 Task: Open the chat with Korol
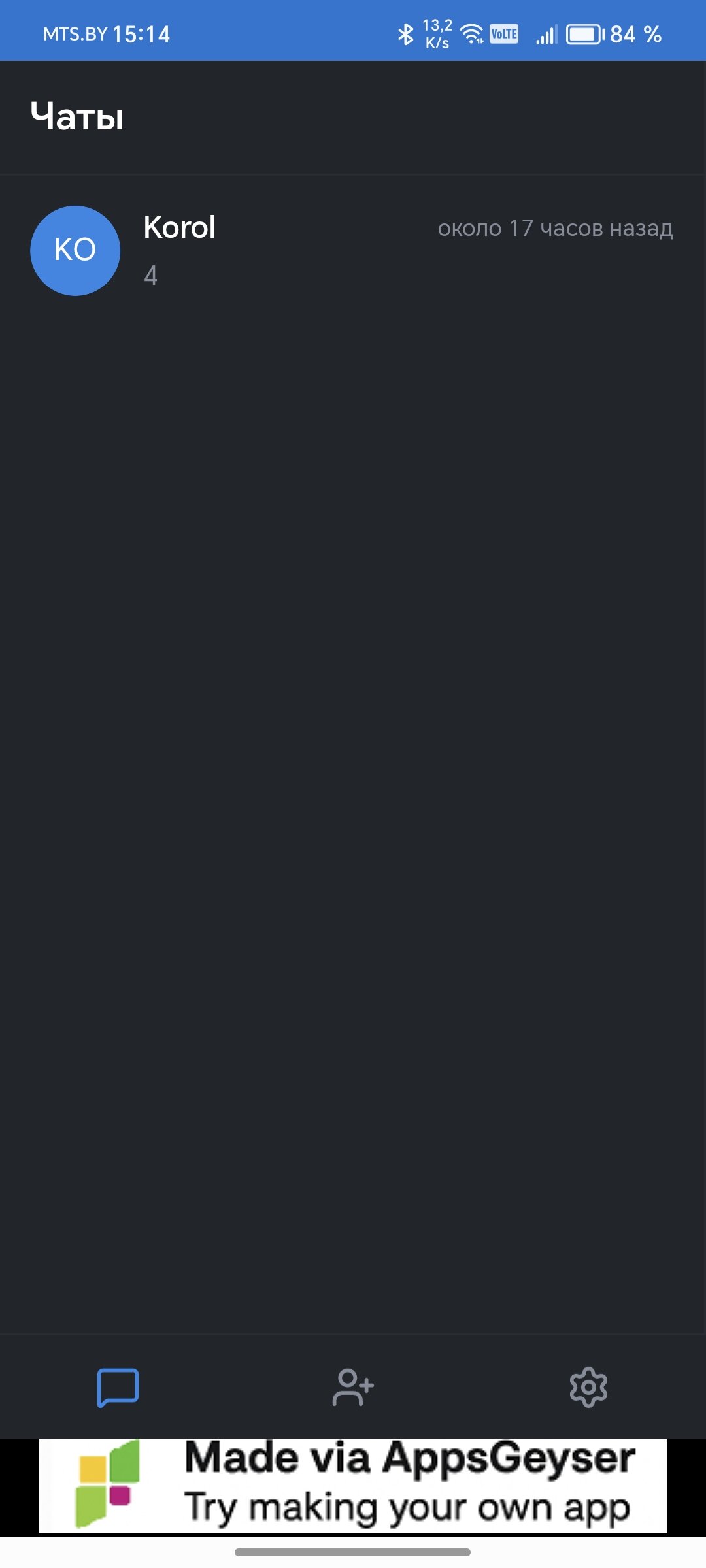tap(352, 250)
